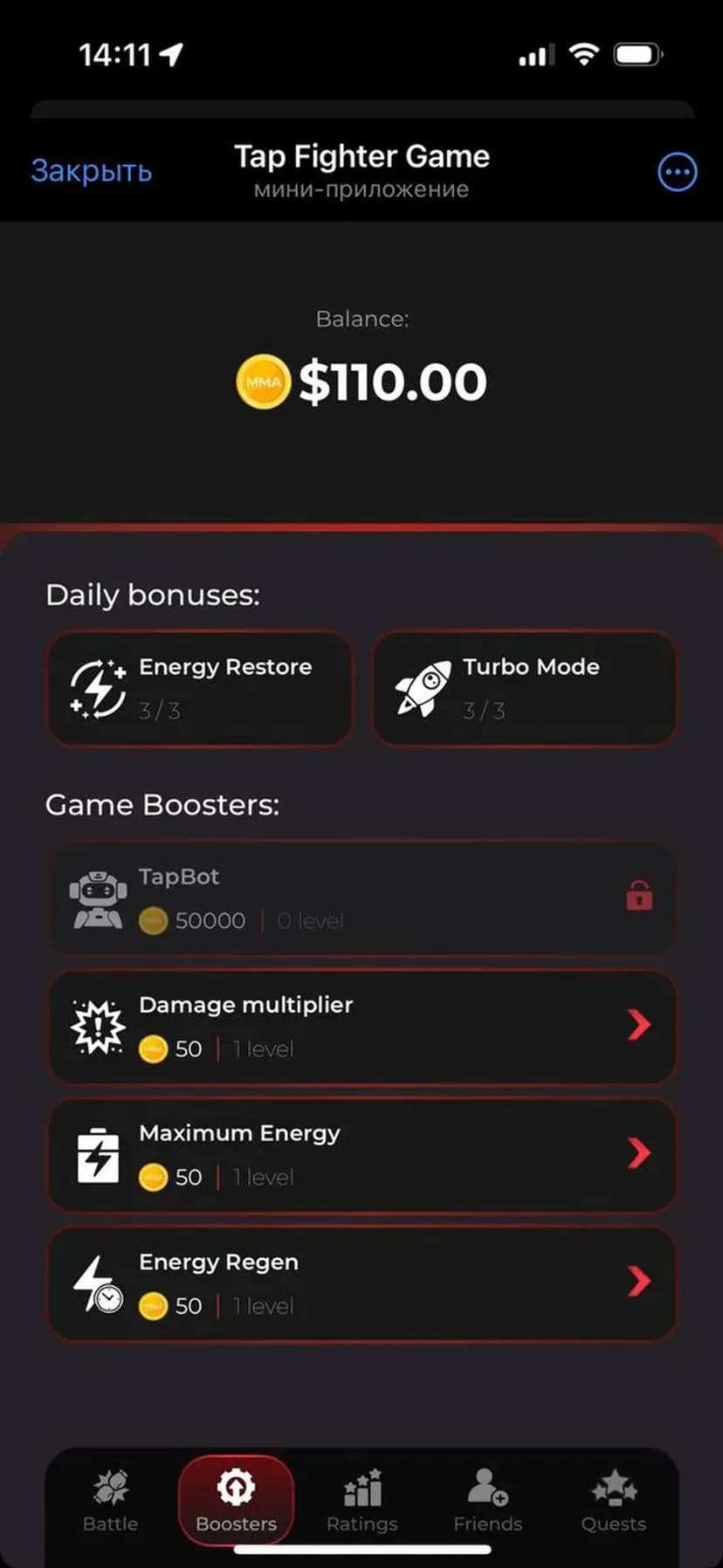The image size is (723, 1568).
Task: Upgrade the Energy Regen booster
Action: [x=361, y=1283]
